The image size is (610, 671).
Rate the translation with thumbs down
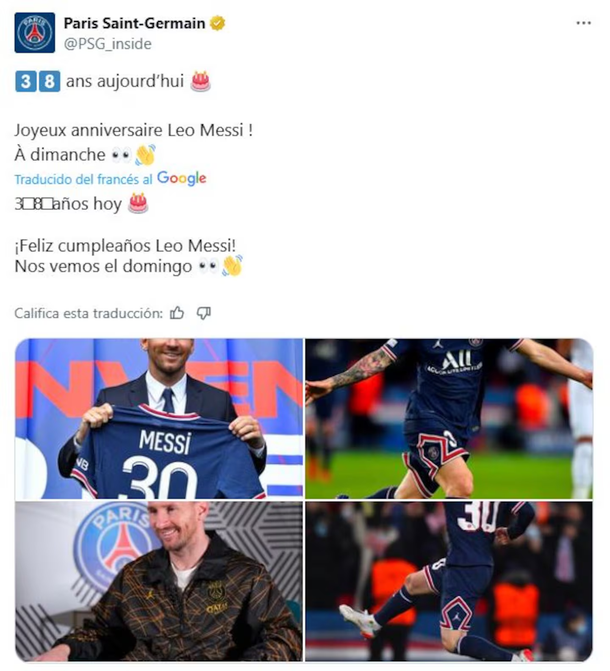point(204,313)
